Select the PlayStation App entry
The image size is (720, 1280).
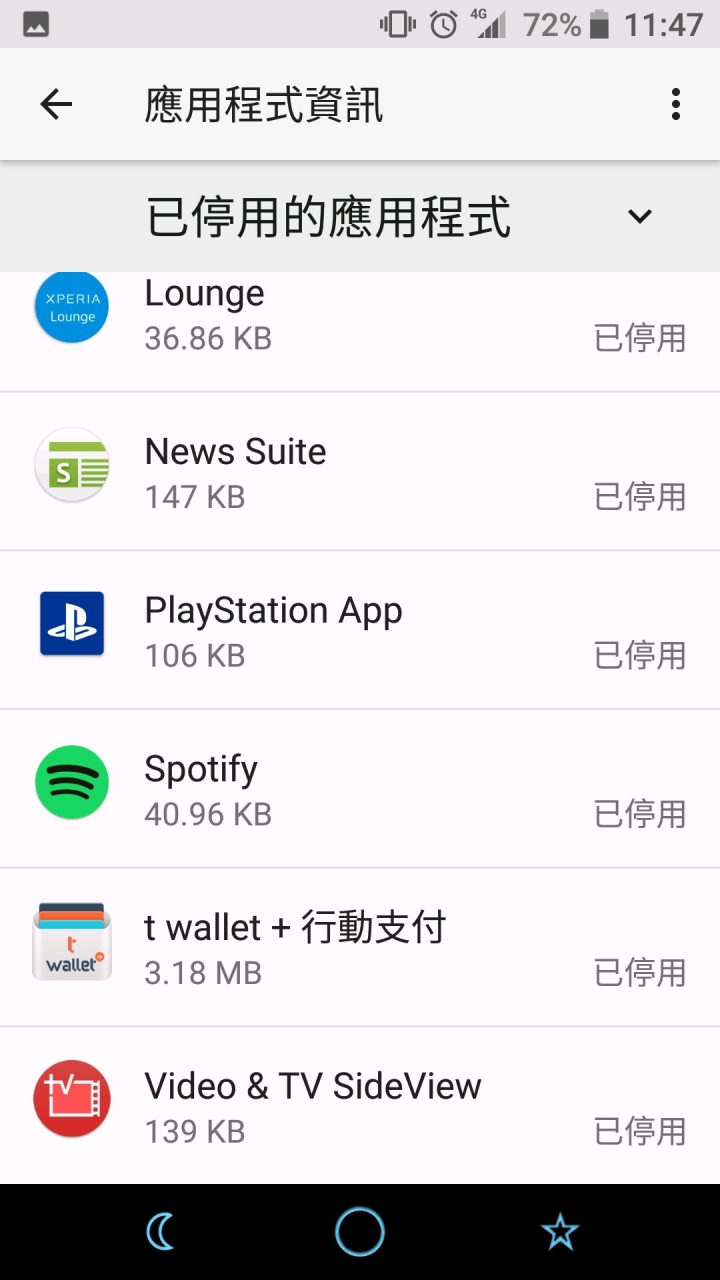(x=360, y=630)
